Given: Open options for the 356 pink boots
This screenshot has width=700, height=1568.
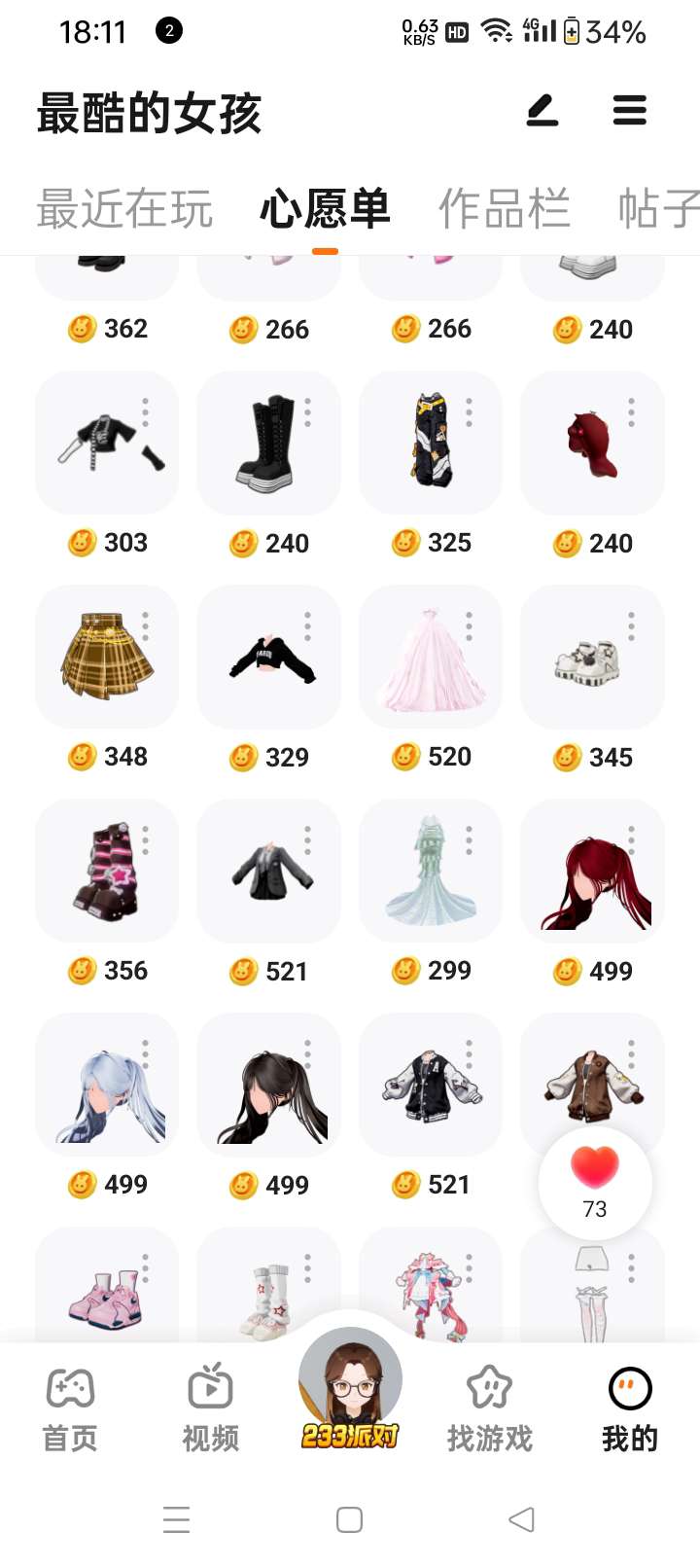Looking at the screenshot, I should coord(146,840).
